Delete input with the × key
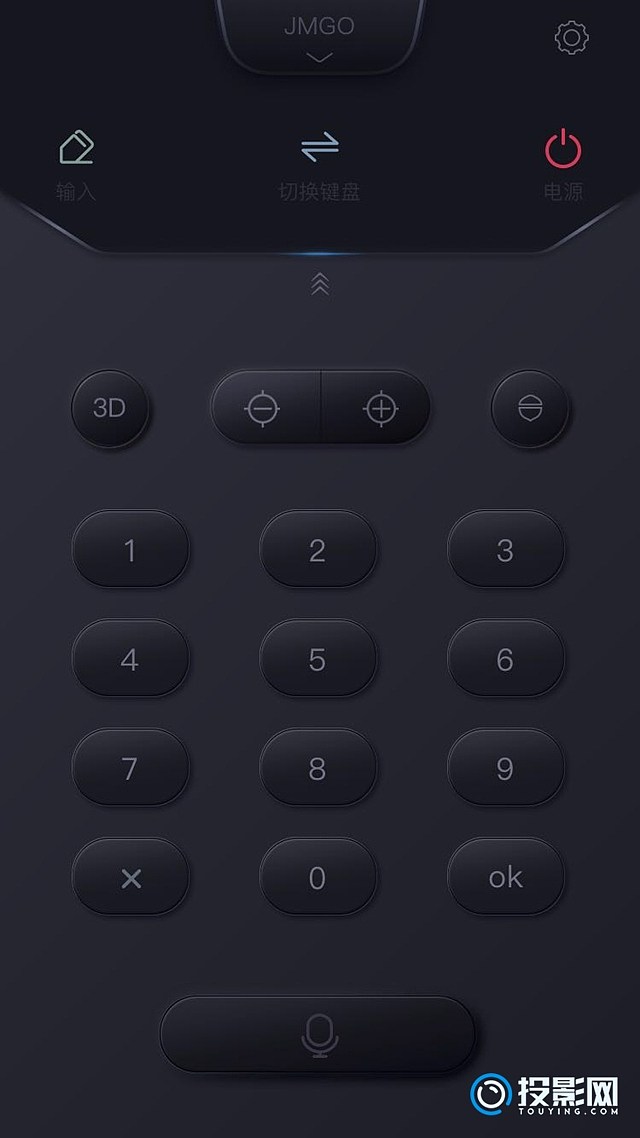 (x=130, y=877)
